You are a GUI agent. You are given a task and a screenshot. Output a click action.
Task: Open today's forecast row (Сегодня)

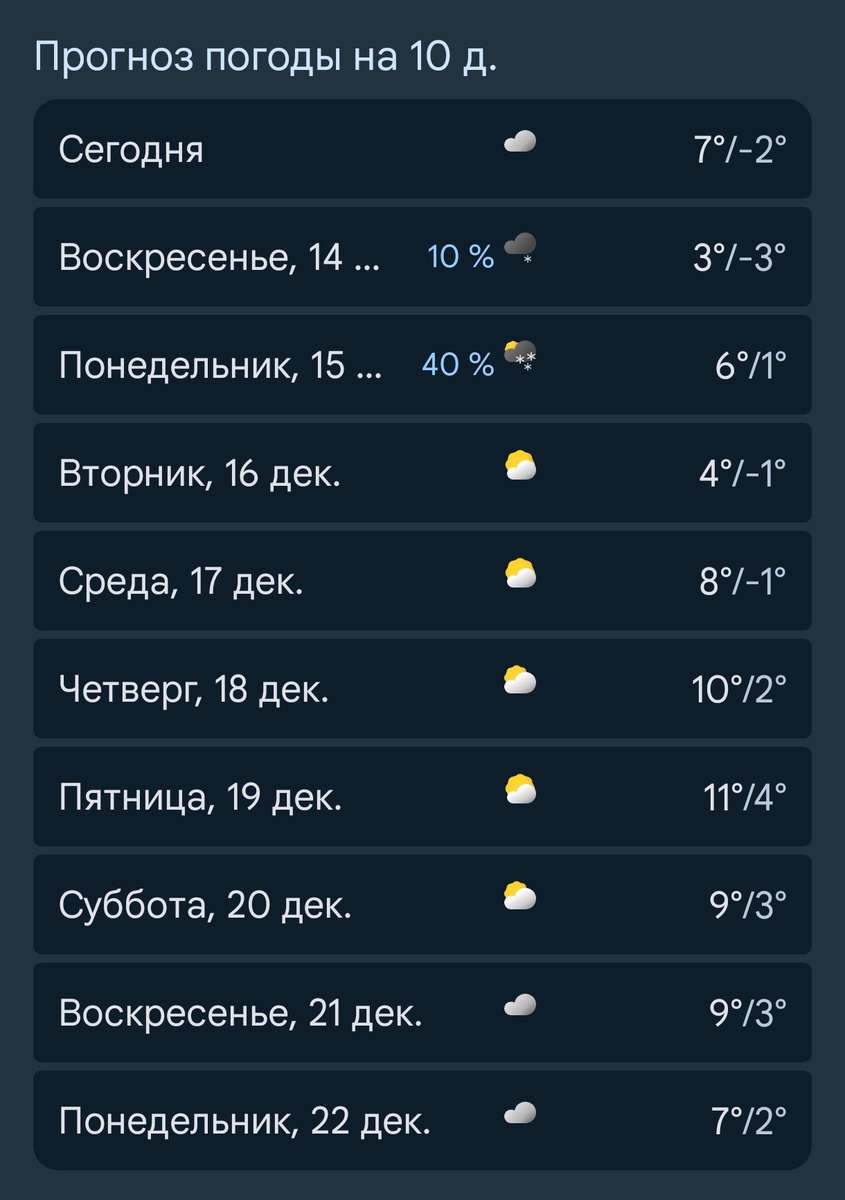click(422, 149)
